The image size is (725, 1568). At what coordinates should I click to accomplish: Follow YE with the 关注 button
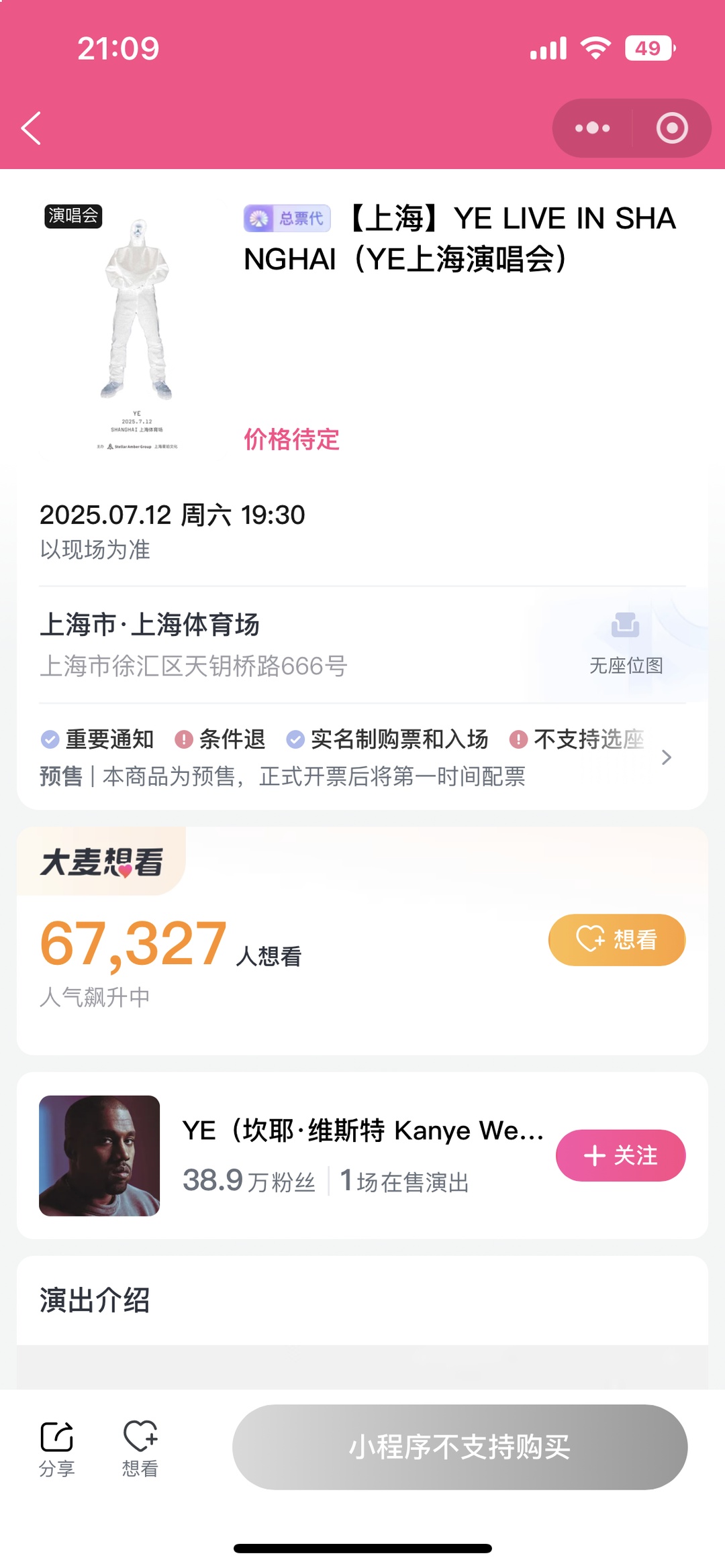pyautogui.click(x=620, y=1155)
